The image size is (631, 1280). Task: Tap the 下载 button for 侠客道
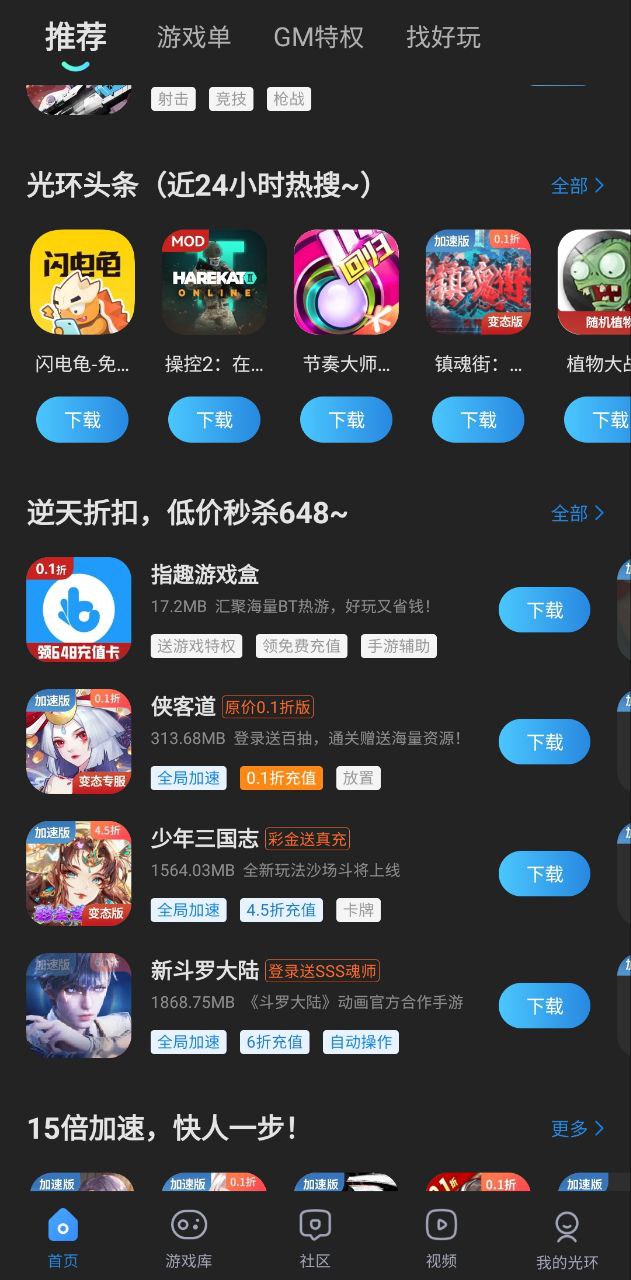(x=544, y=742)
